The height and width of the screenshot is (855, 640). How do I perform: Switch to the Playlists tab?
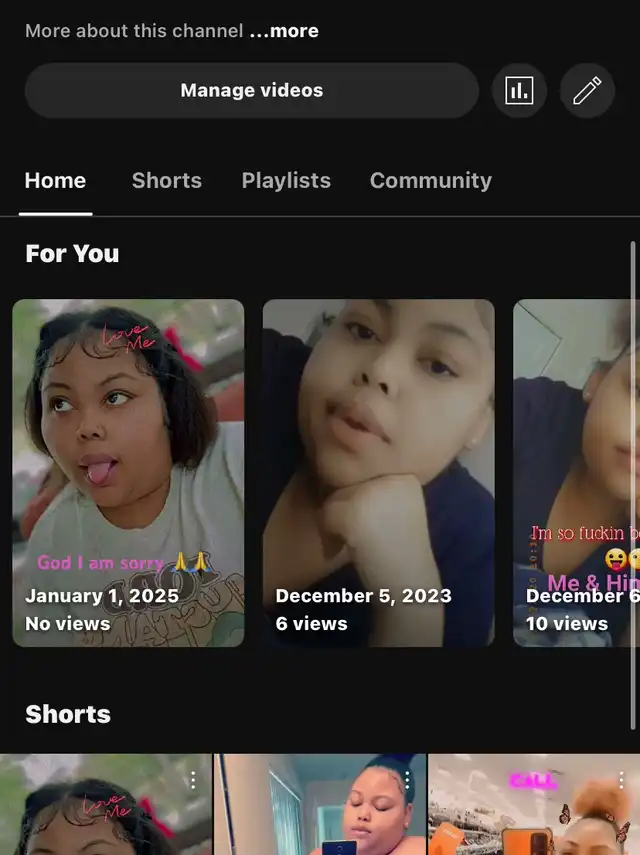pos(286,181)
